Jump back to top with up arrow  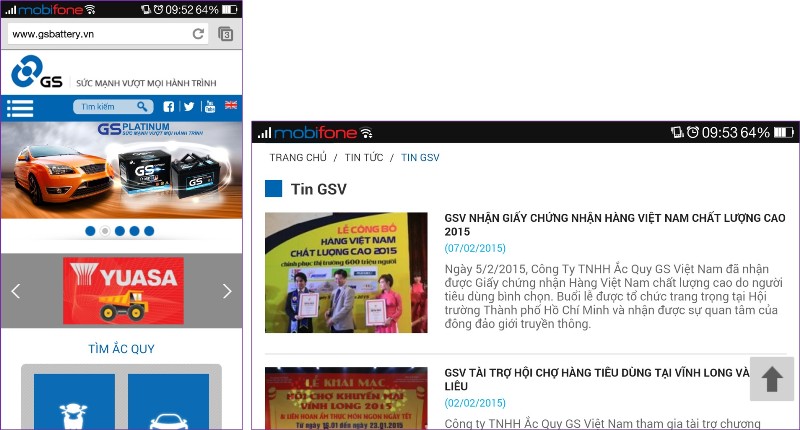click(x=771, y=379)
